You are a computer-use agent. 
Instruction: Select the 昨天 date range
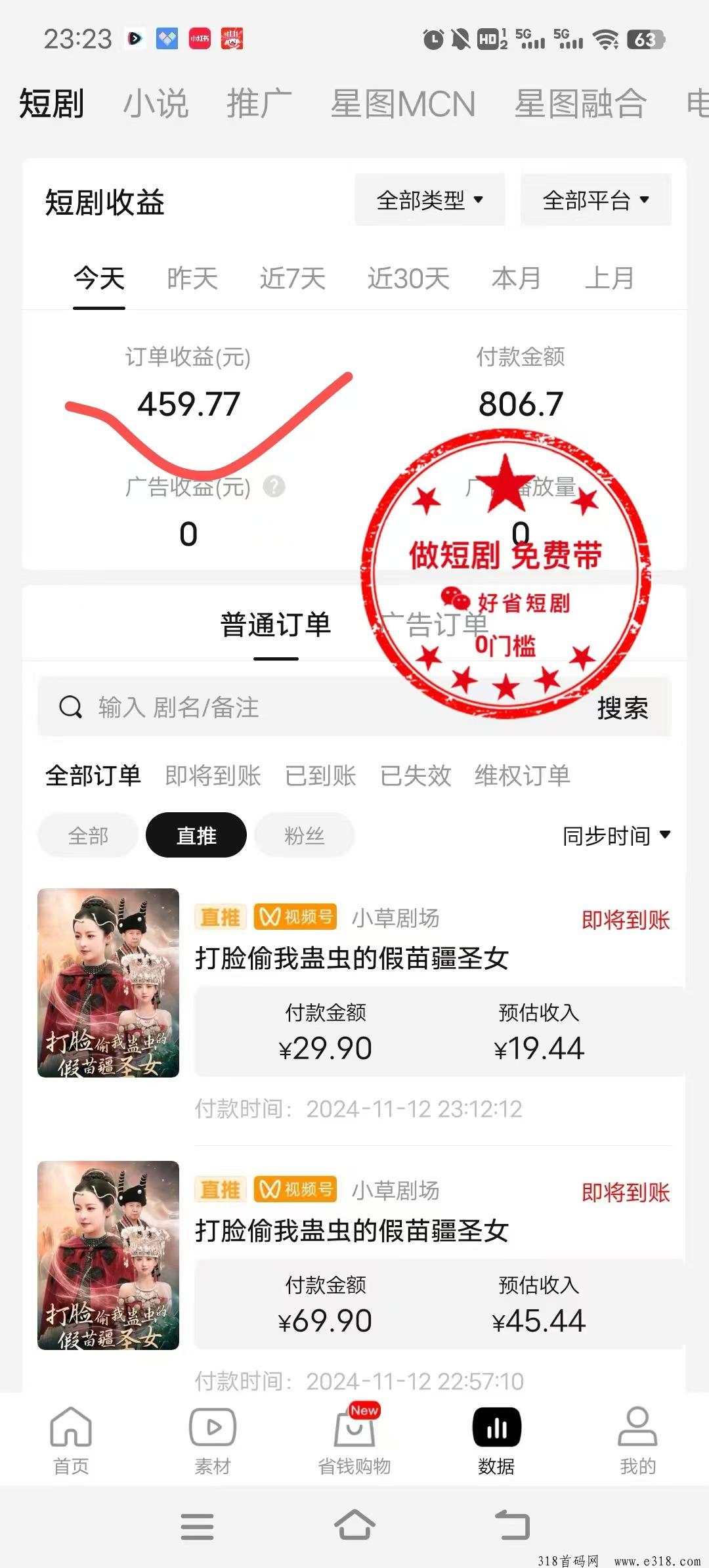pyautogui.click(x=192, y=278)
